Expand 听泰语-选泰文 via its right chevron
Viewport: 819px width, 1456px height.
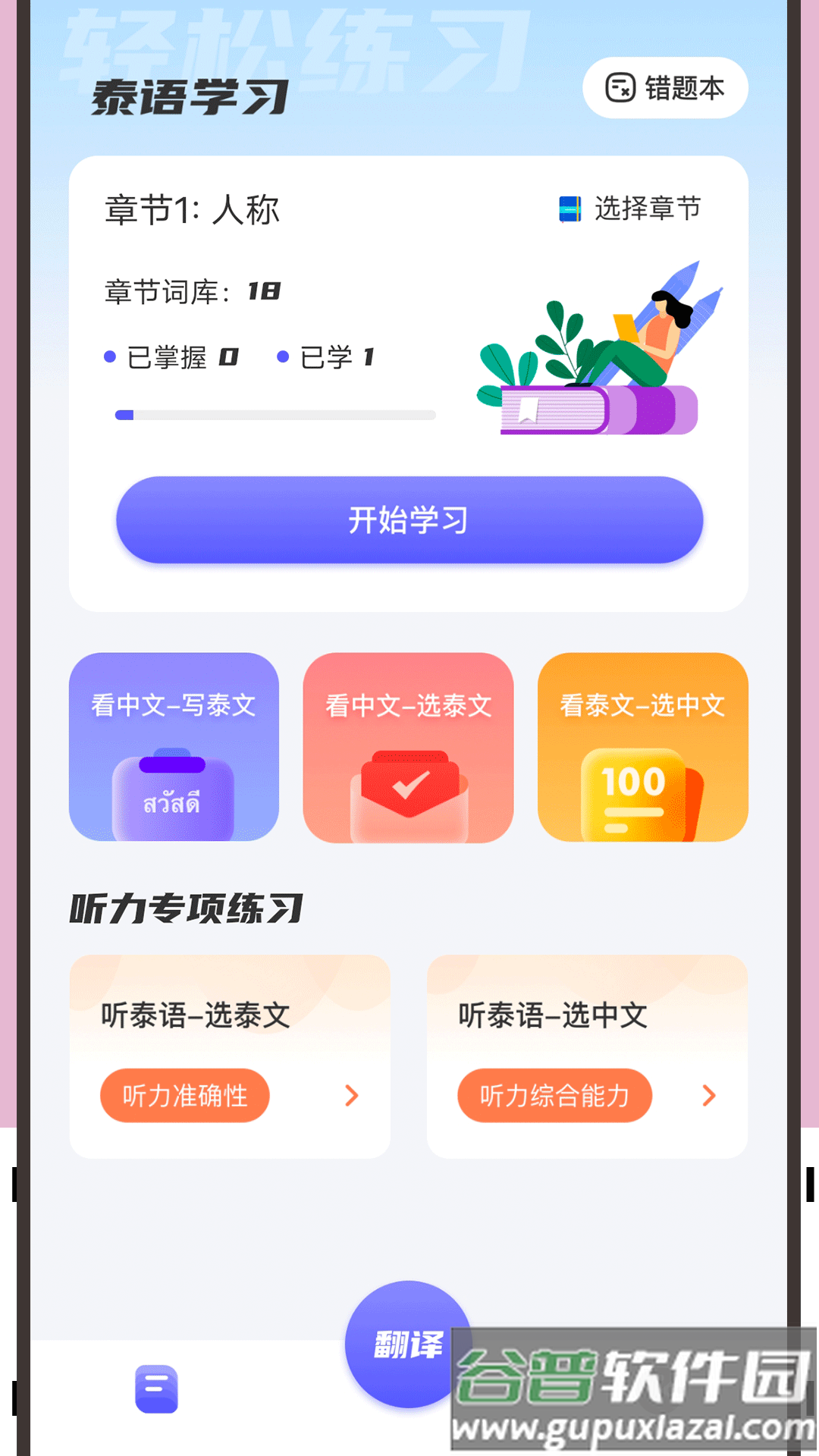point(351,1095)
